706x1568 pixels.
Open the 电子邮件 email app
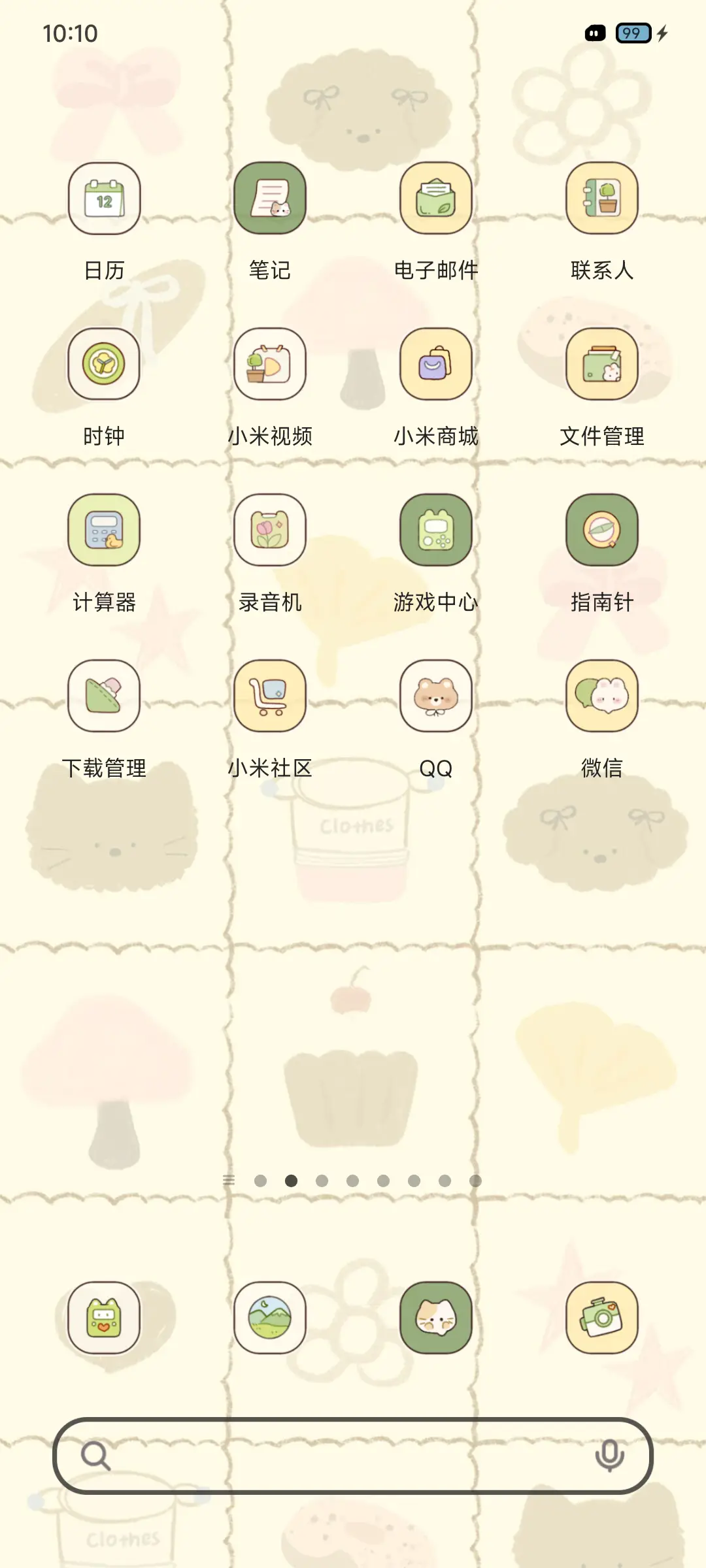click(436, 198)
